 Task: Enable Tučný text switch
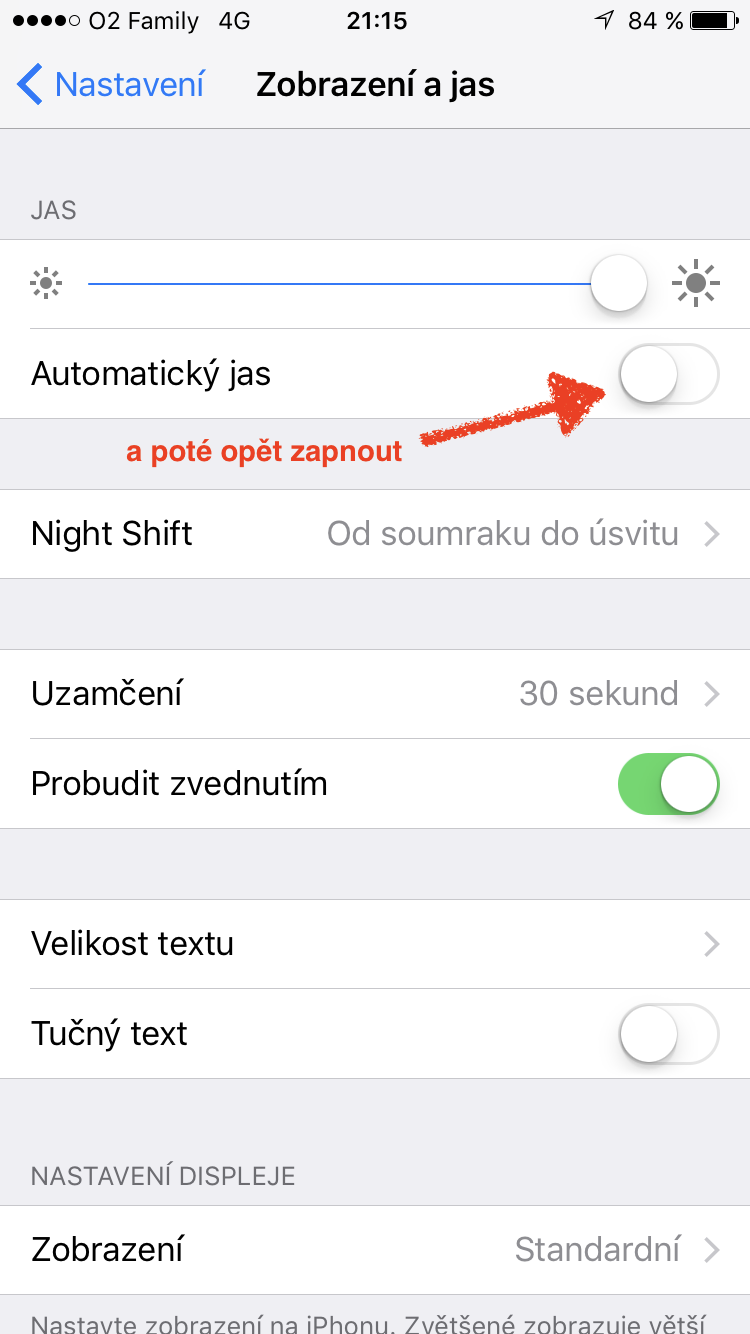pos(668,1034)
